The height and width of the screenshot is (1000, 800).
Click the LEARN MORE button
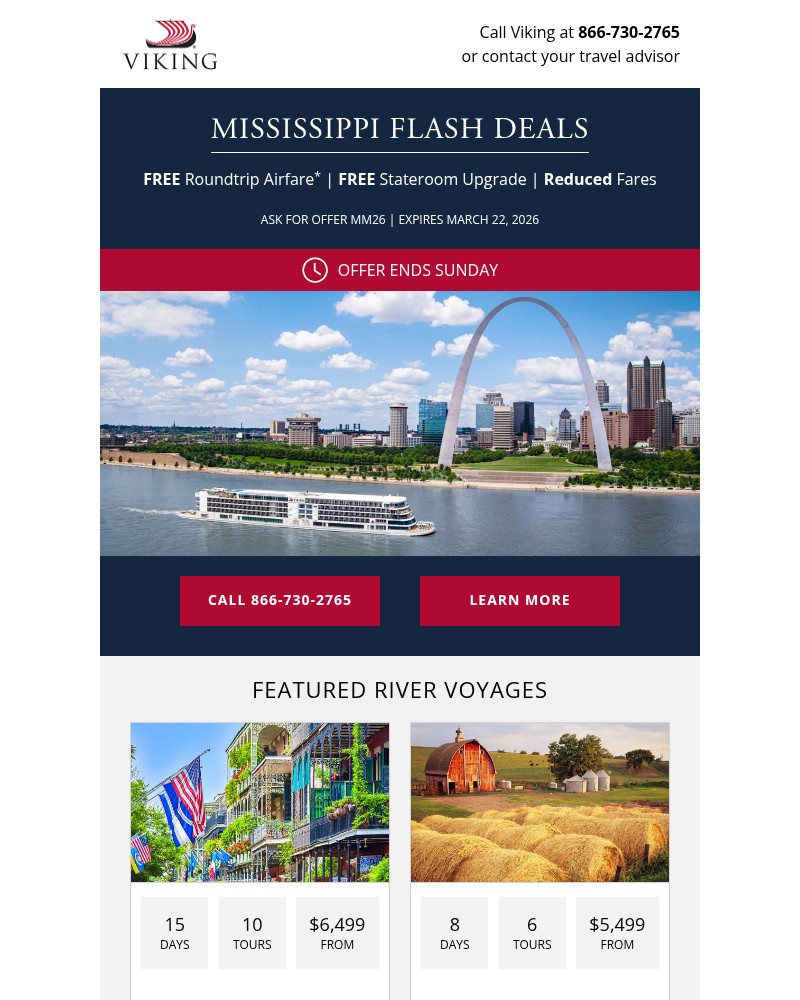[x=519, y=600]
